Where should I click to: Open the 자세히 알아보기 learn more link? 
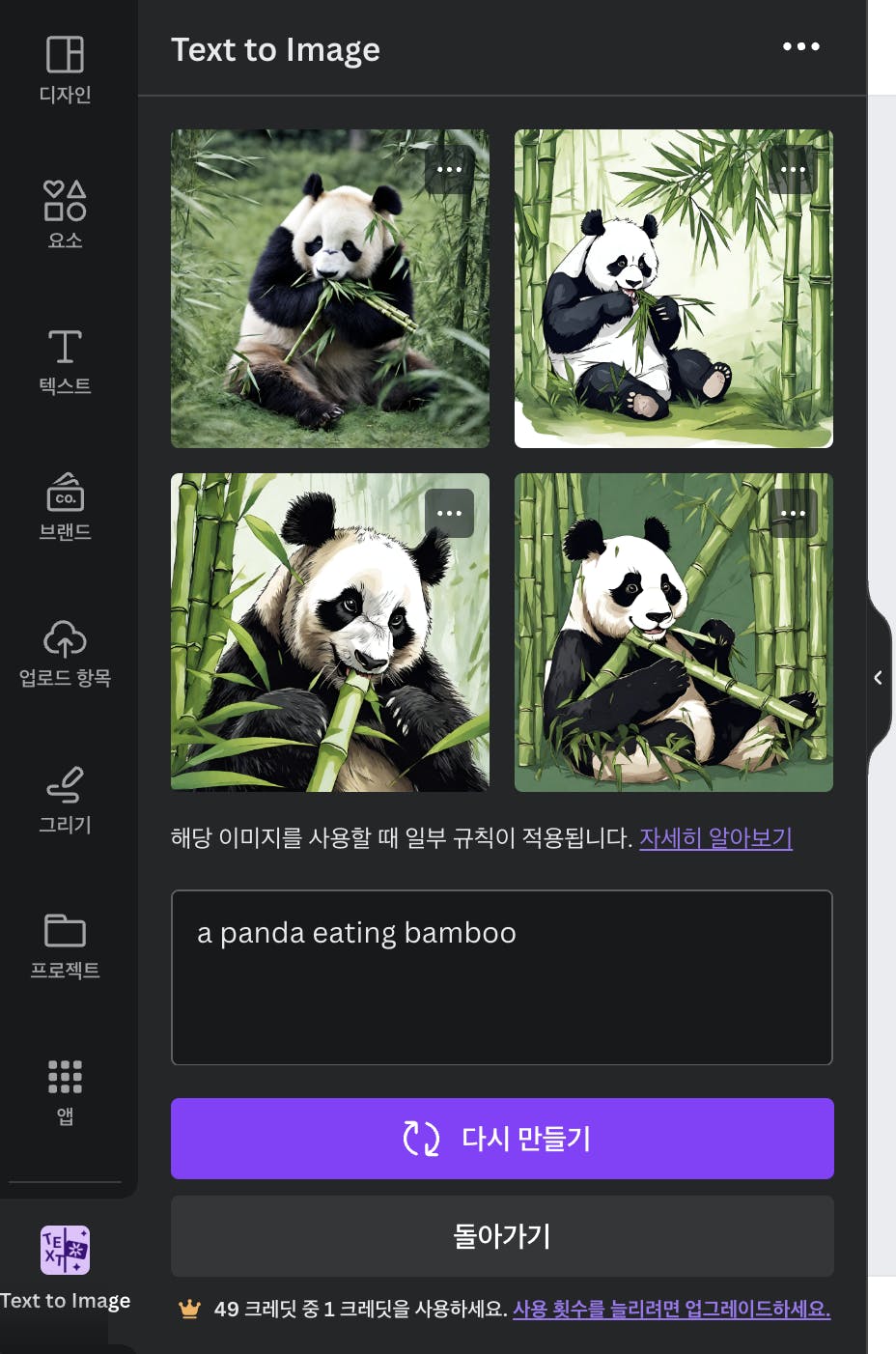[x=715, y=838]
